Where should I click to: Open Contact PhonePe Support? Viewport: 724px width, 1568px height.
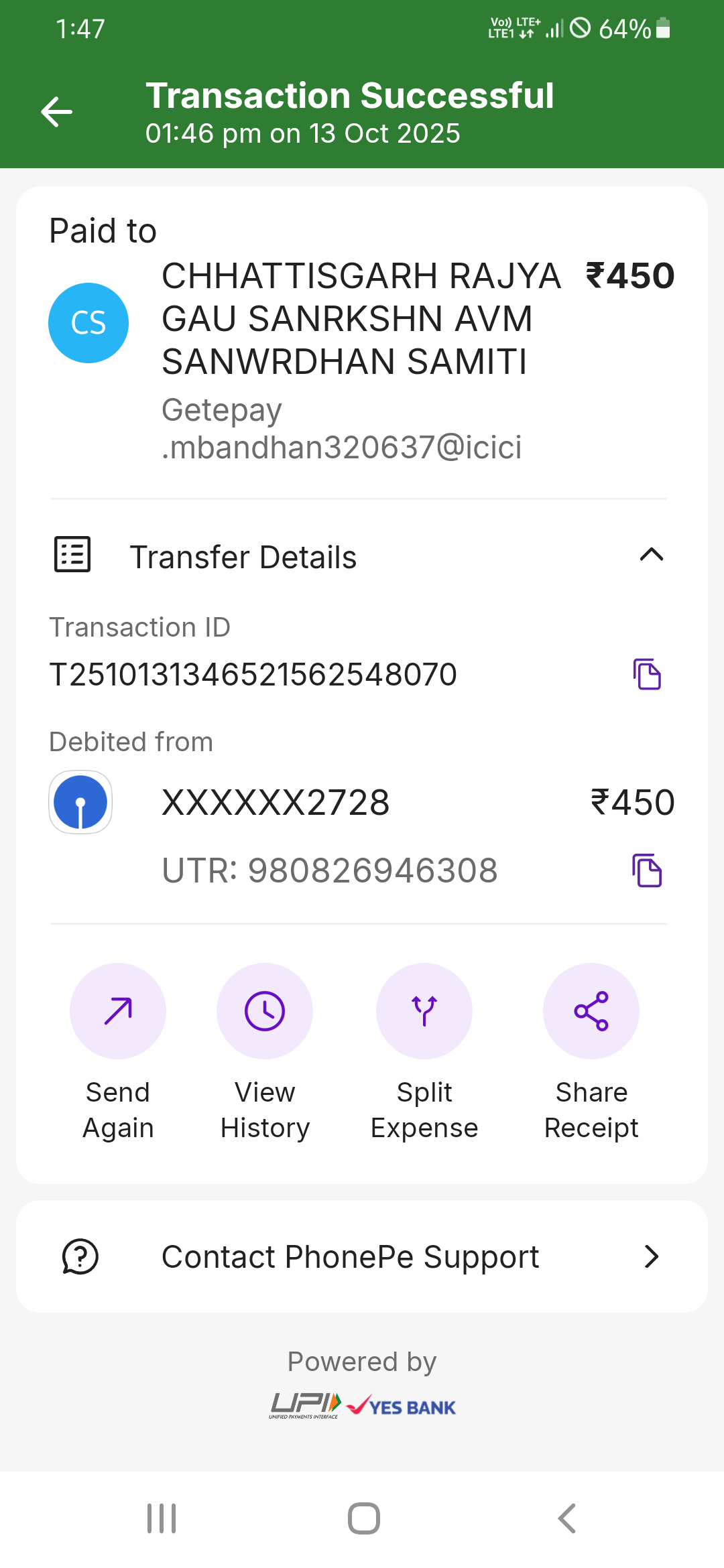[362, 1256]
